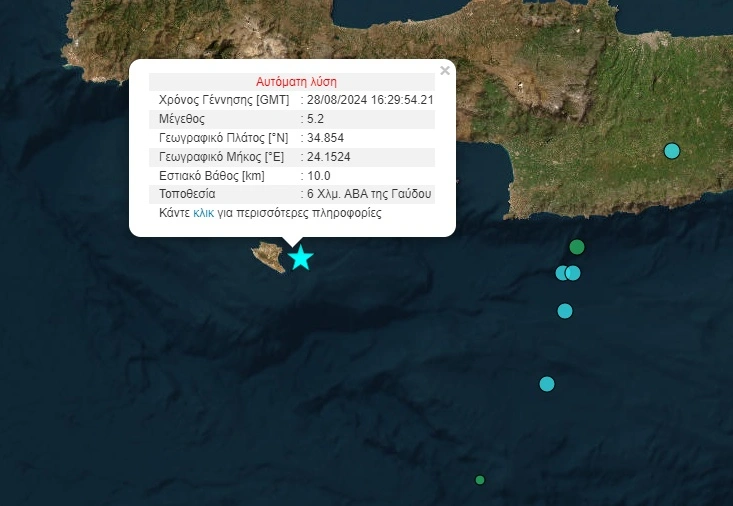Close the earthquake info popup
733x506 pixels.
click(445, 70)
